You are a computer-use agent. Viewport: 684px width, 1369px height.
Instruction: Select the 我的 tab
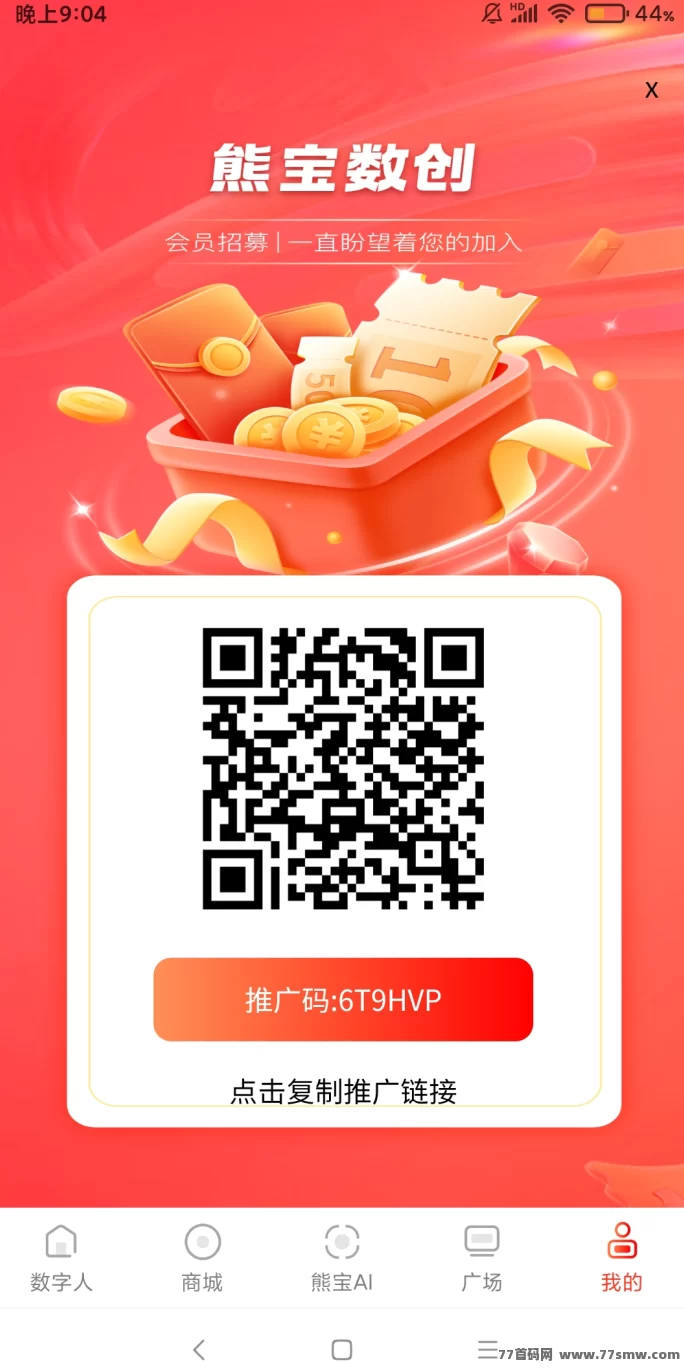tap(621, 1258)
